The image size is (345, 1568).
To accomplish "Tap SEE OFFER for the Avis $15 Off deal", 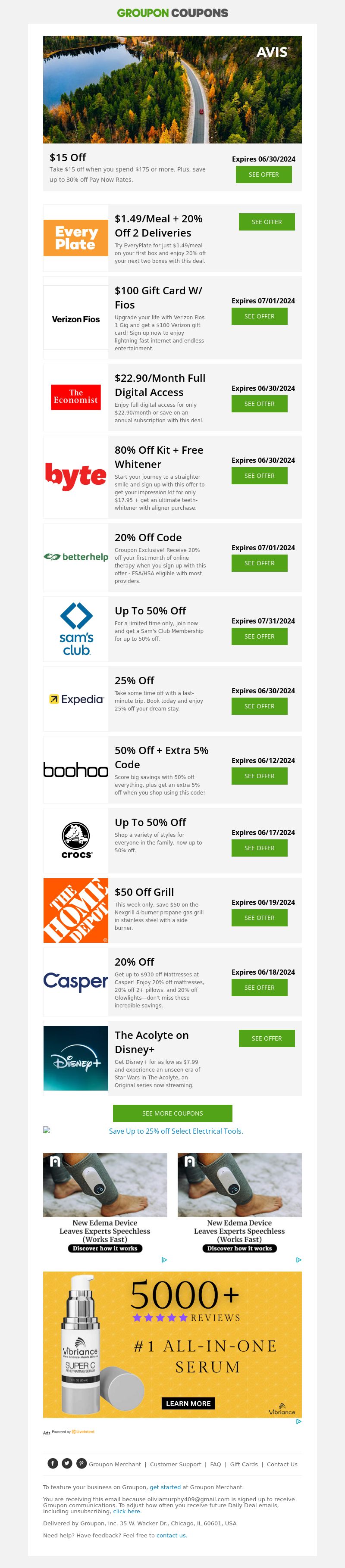I will tap(263, 175).
